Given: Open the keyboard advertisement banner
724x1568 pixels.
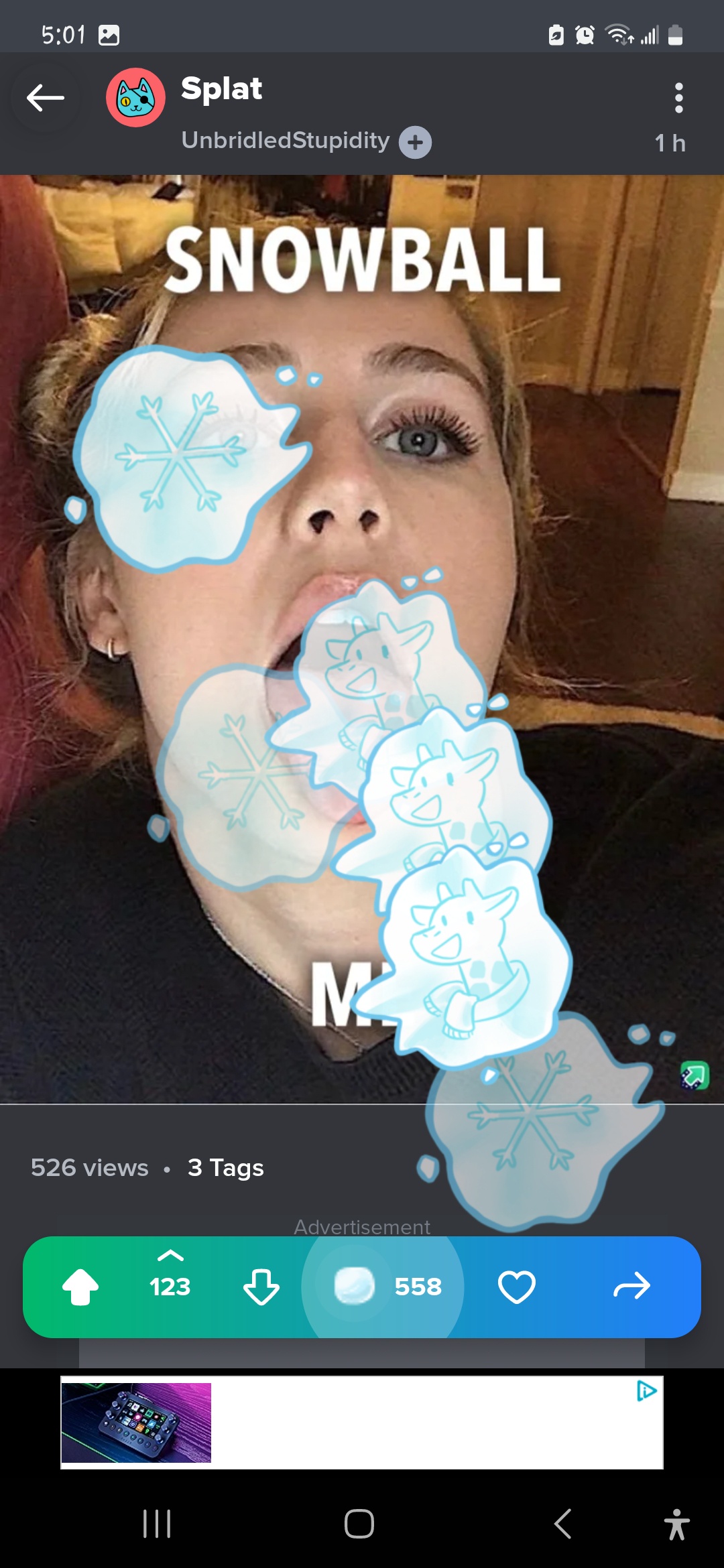Looking at the screenshot, I should (362, 1423).
